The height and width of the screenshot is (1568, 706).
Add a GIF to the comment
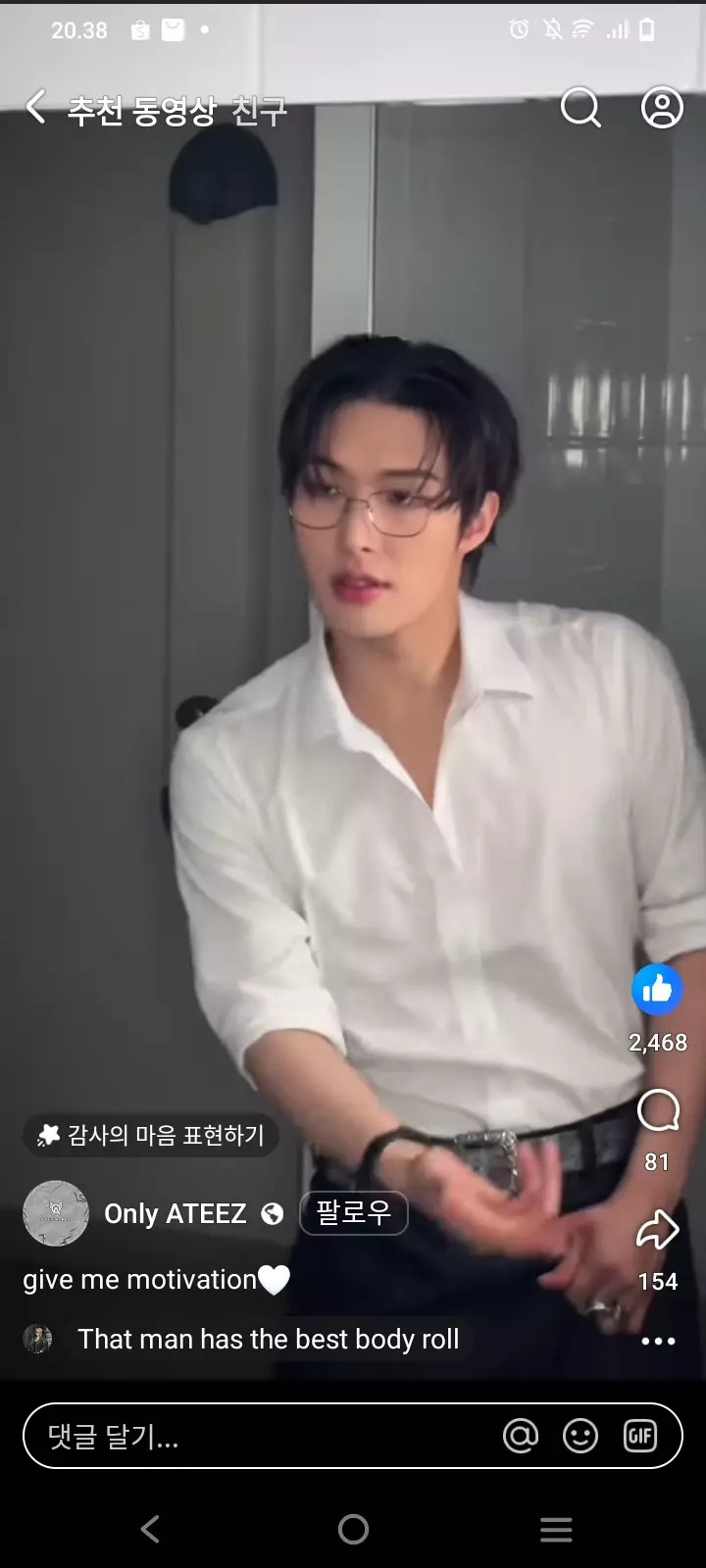click(x=640, y=1437)
